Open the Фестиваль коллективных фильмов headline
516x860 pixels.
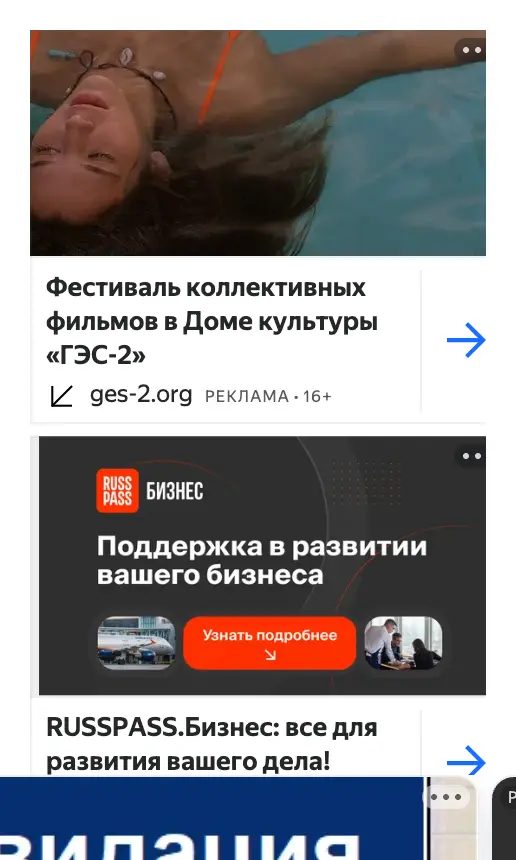pos(212,322)
